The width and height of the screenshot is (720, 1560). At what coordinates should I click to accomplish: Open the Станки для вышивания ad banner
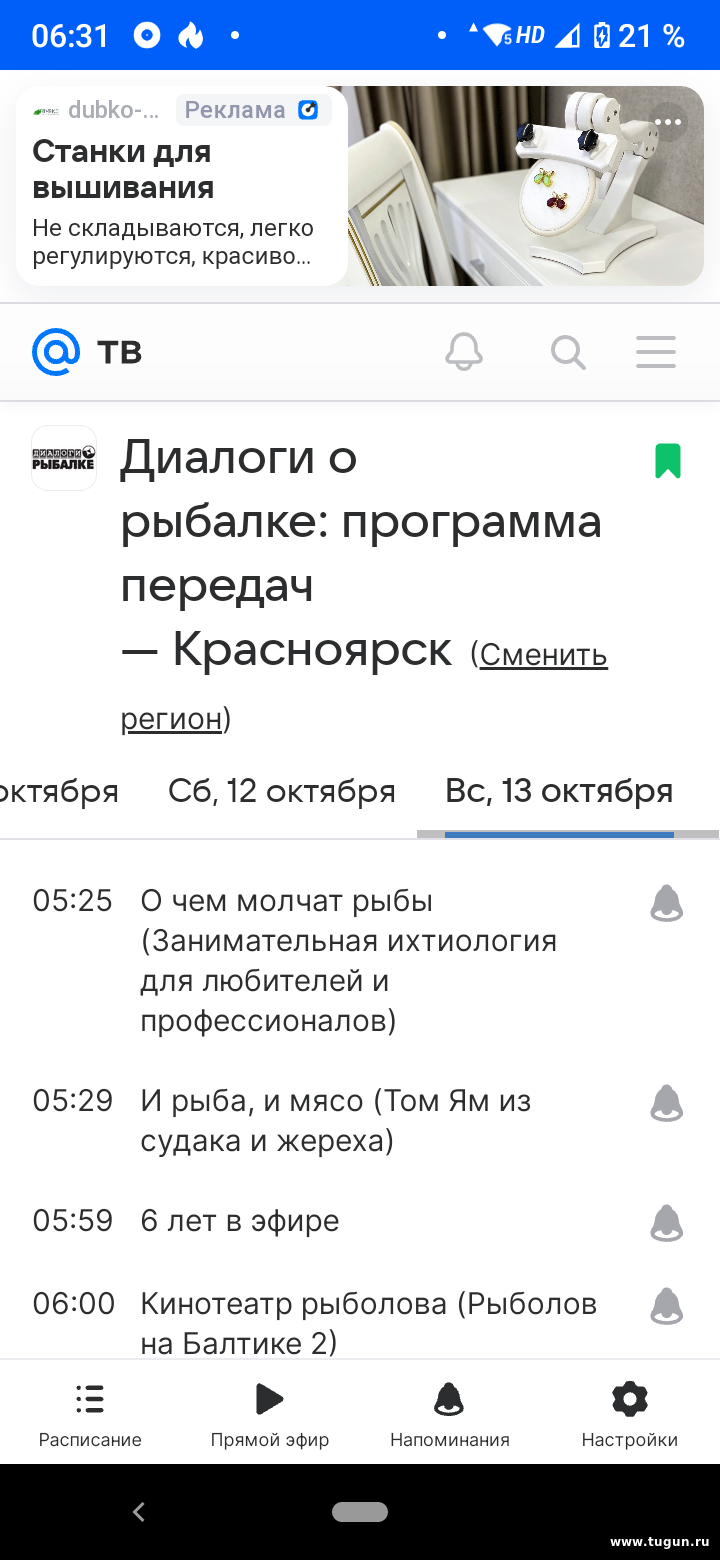pyautogui.click(x=360, y=186)
